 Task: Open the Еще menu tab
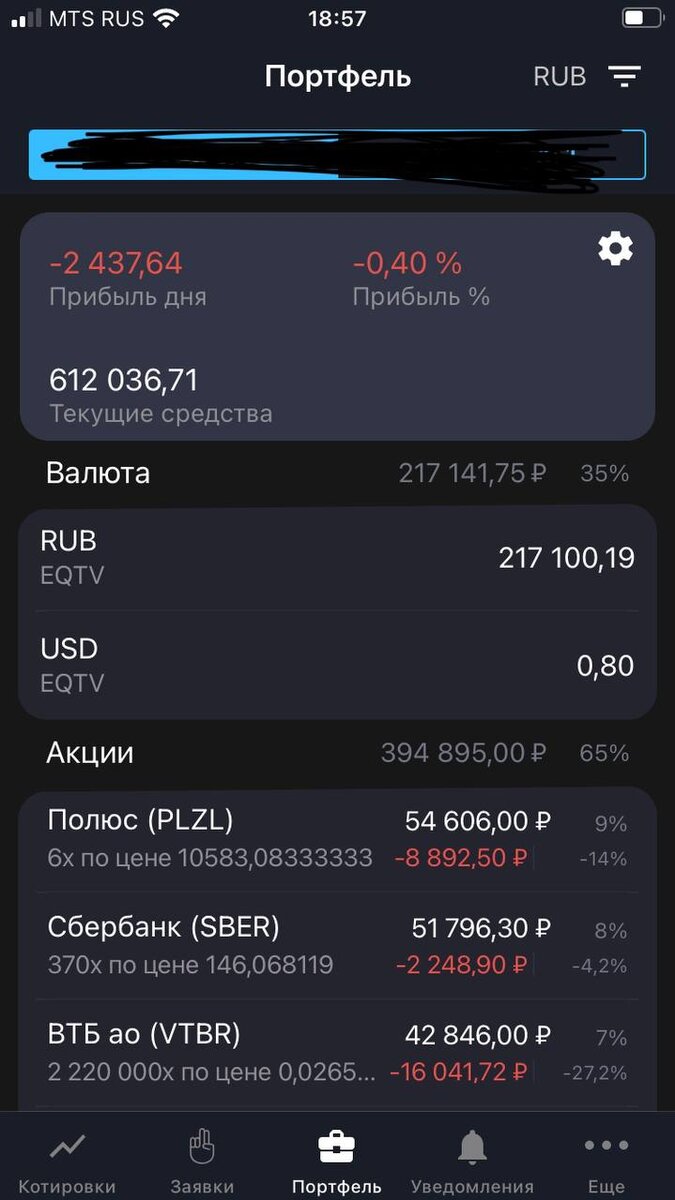tap(606, 1162)
